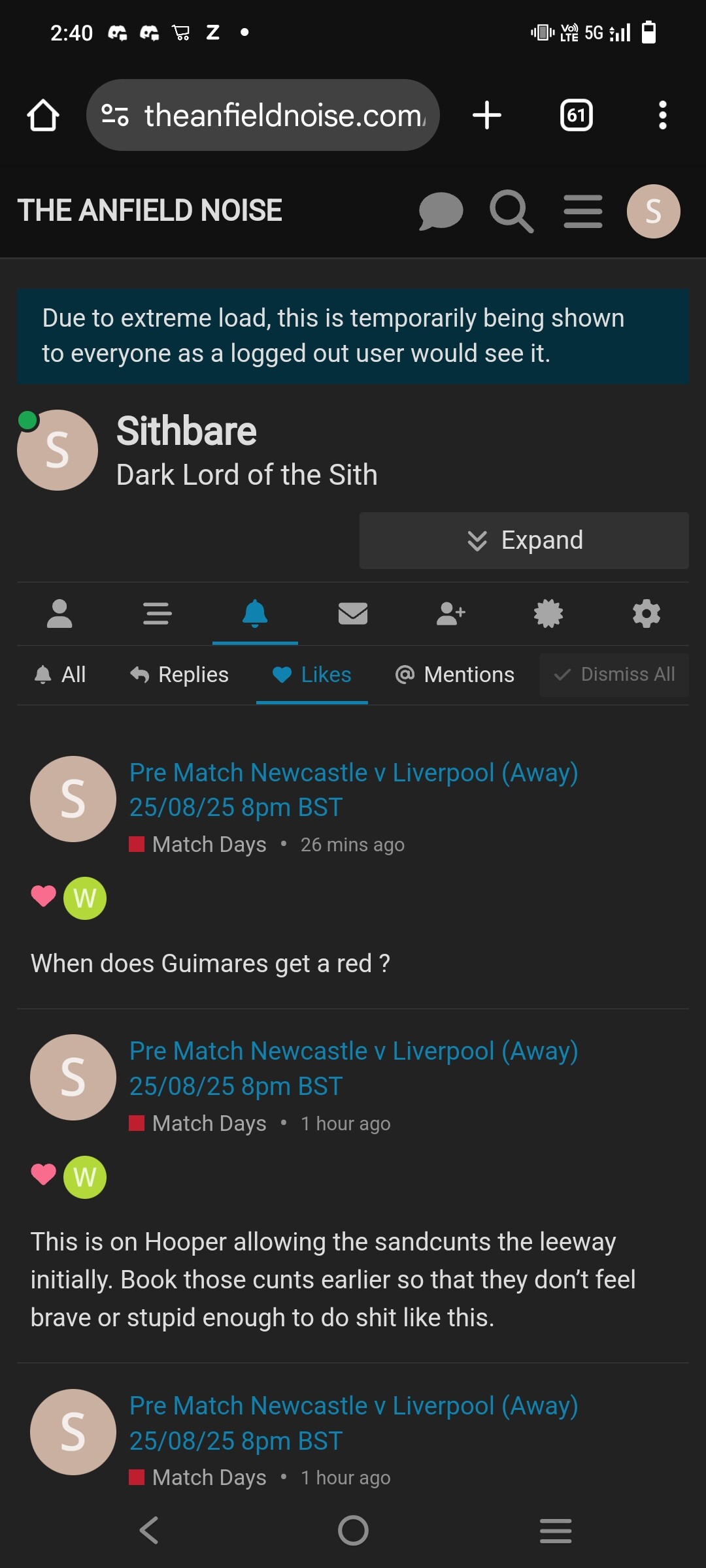
Task: Open The Anfield Noise home link
Action: coord(150,210)
